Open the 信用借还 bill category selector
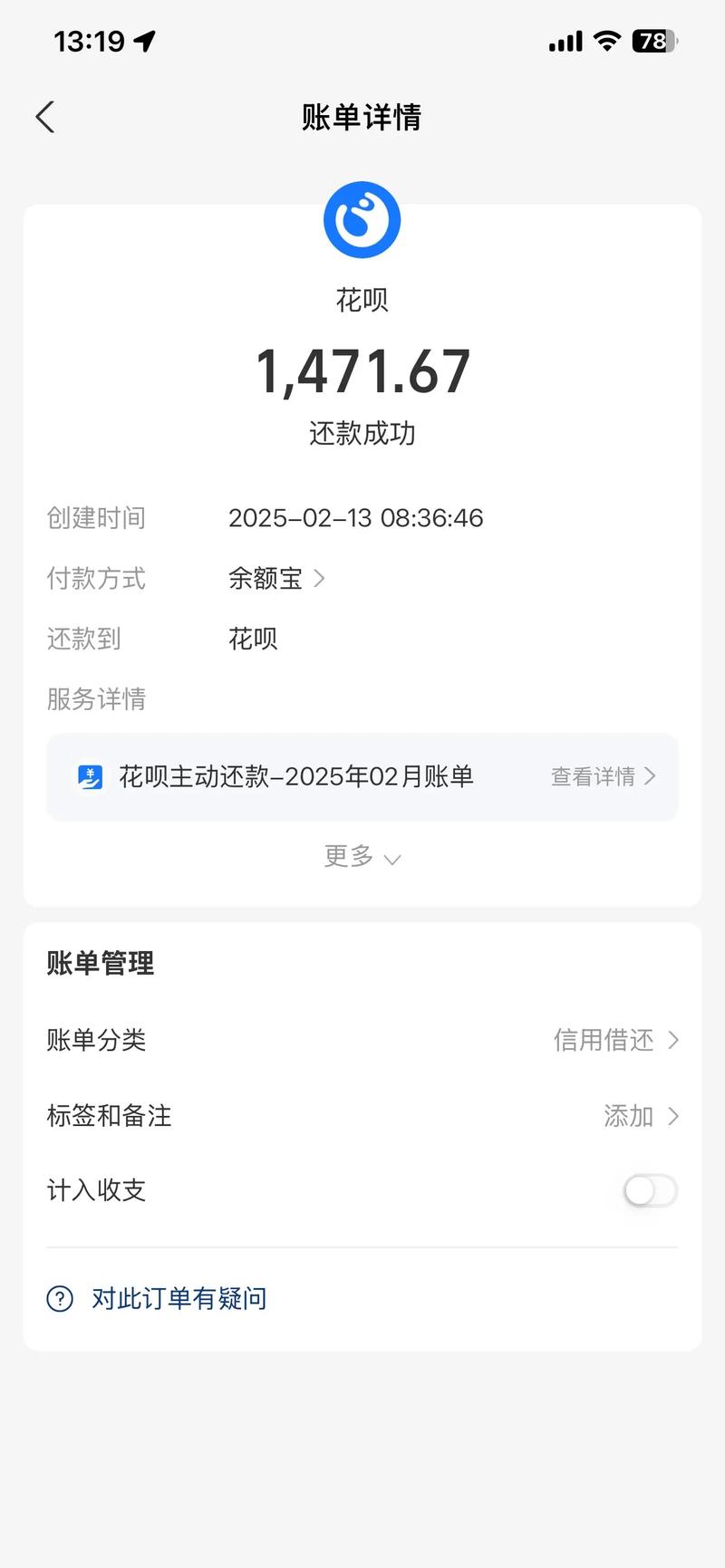 coord(616,1040)
